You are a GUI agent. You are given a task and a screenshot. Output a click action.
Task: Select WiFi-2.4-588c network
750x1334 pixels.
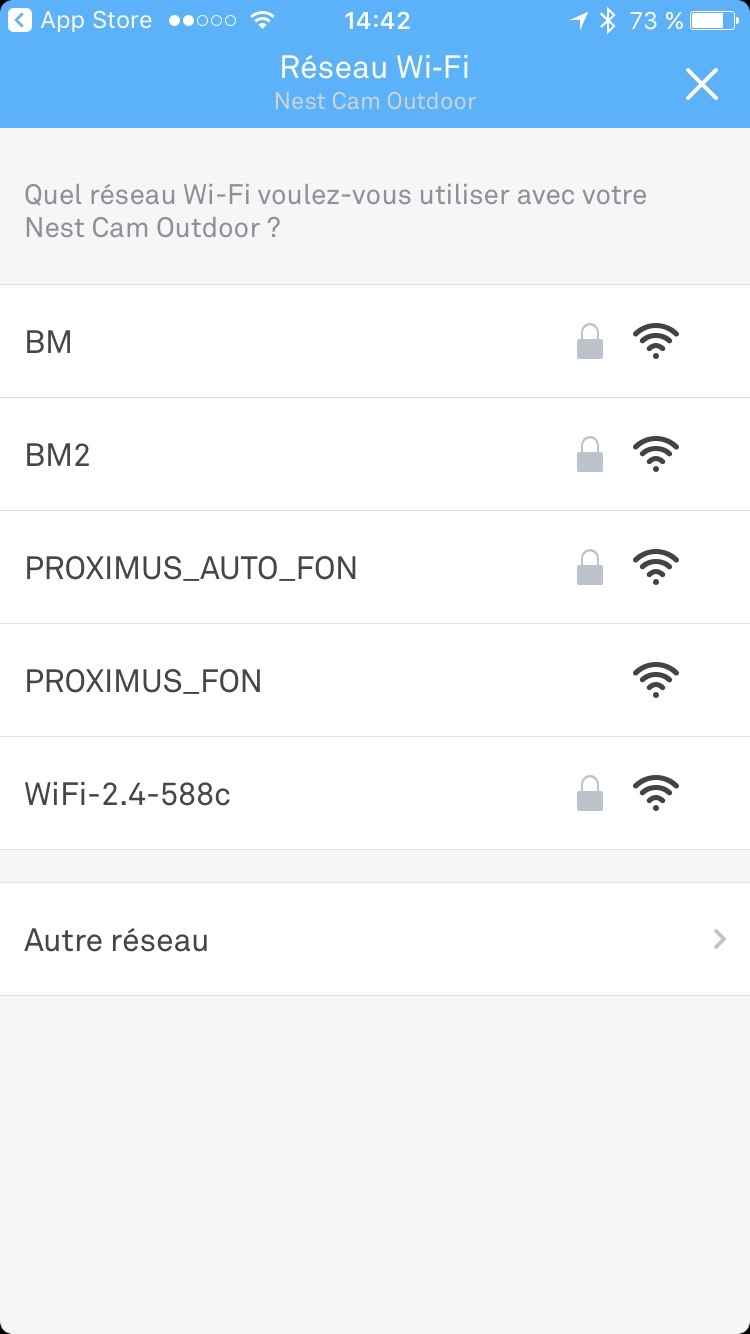coord(375,794)
